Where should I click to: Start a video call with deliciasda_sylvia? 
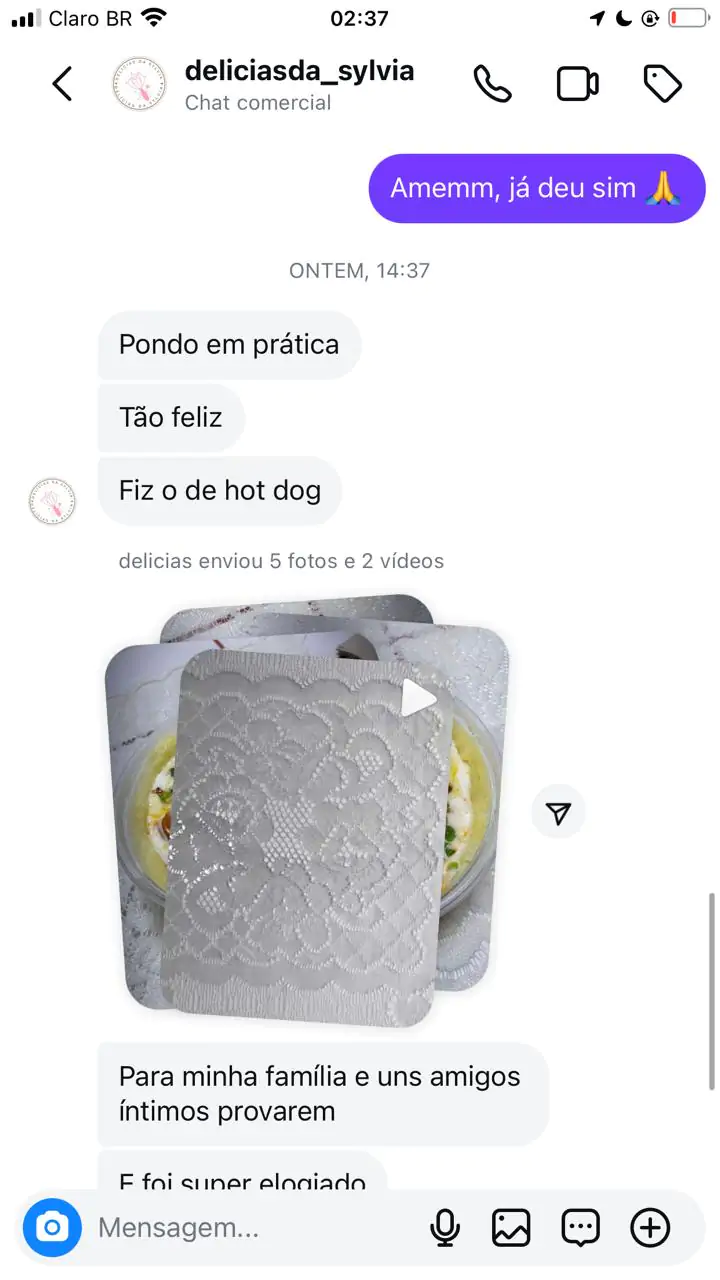577,84
